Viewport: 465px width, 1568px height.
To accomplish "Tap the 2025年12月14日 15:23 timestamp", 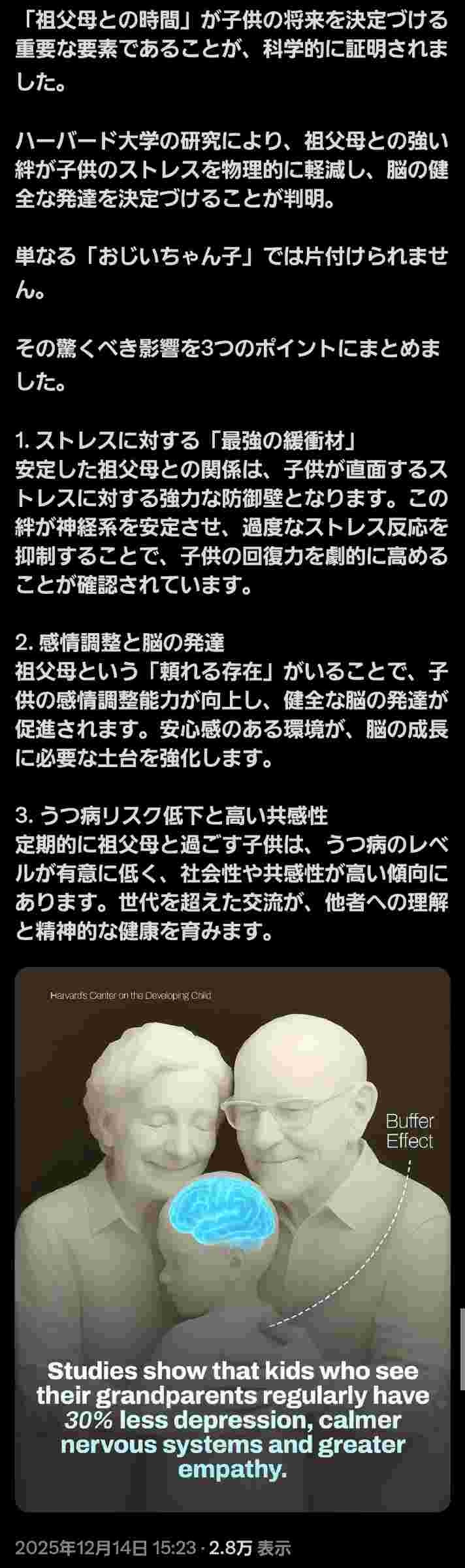I will coord(105,1548).
